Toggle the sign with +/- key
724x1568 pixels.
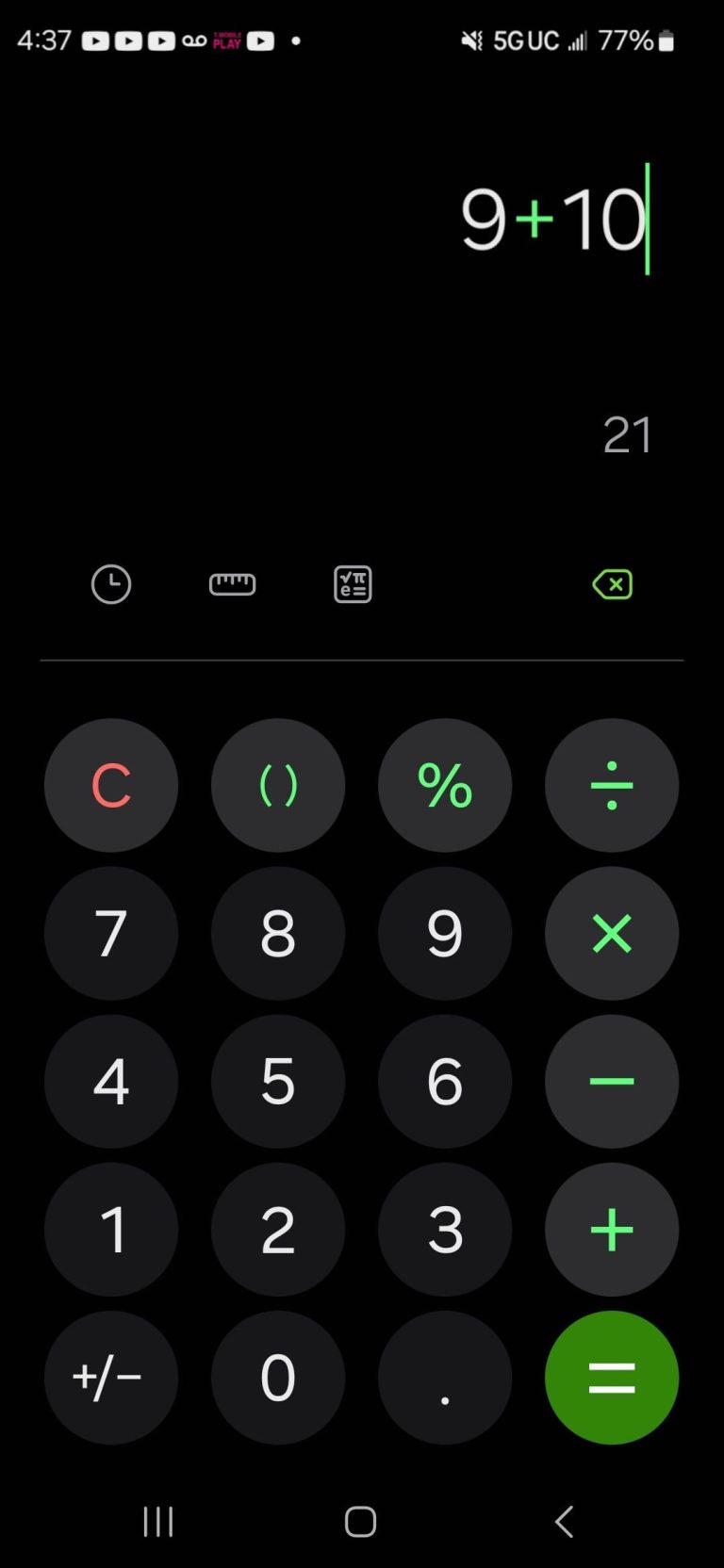[x=111, y=1377]
